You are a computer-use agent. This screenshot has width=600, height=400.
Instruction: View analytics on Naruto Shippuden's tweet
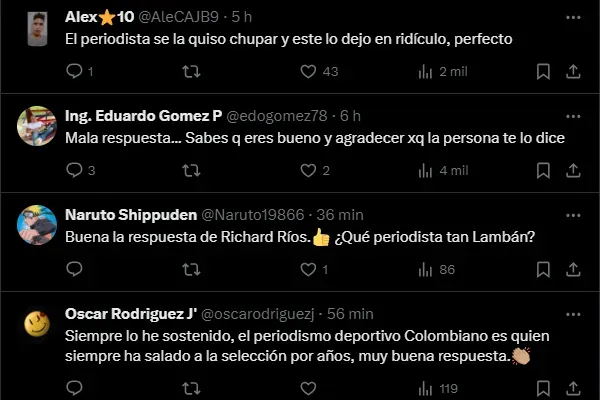coord(424,269)
